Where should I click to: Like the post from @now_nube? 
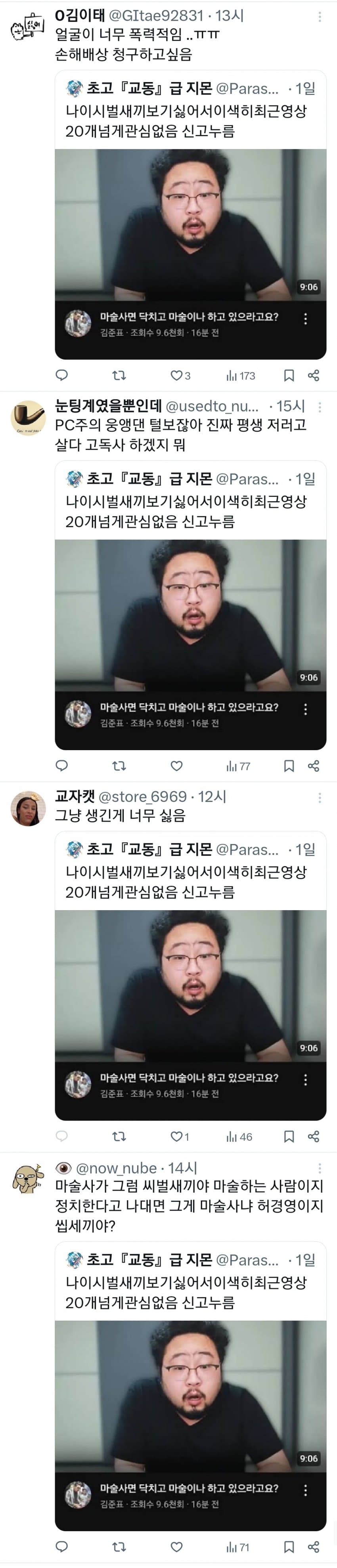(x=177, y=1547)
